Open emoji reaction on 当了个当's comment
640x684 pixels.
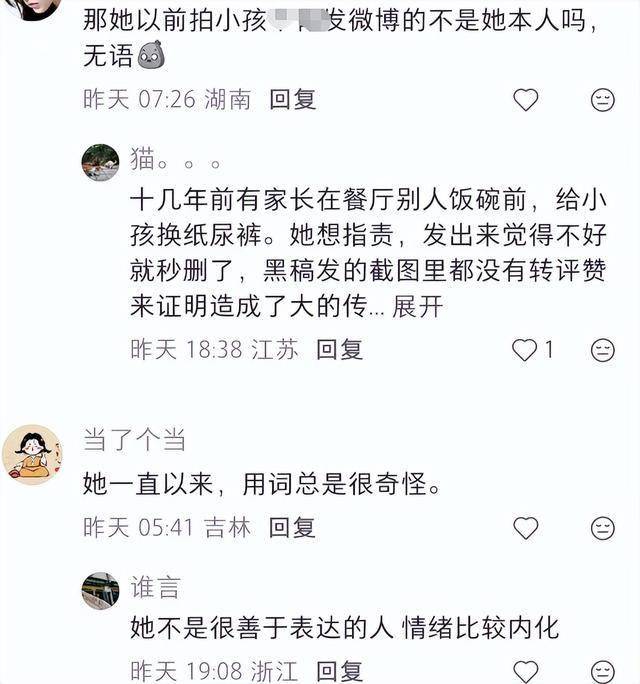click(602, 527)
